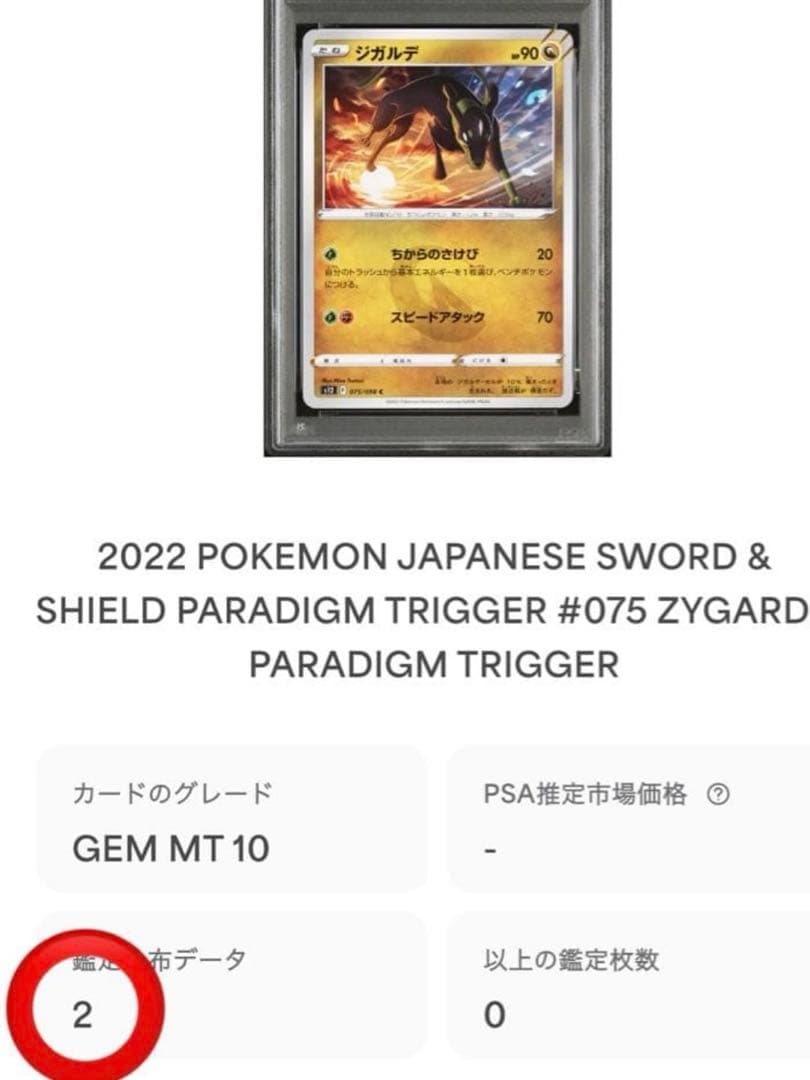Screen dimensions: 810x1080
Task: Click the s12 set symbol on the card
Action: [330, 389]
